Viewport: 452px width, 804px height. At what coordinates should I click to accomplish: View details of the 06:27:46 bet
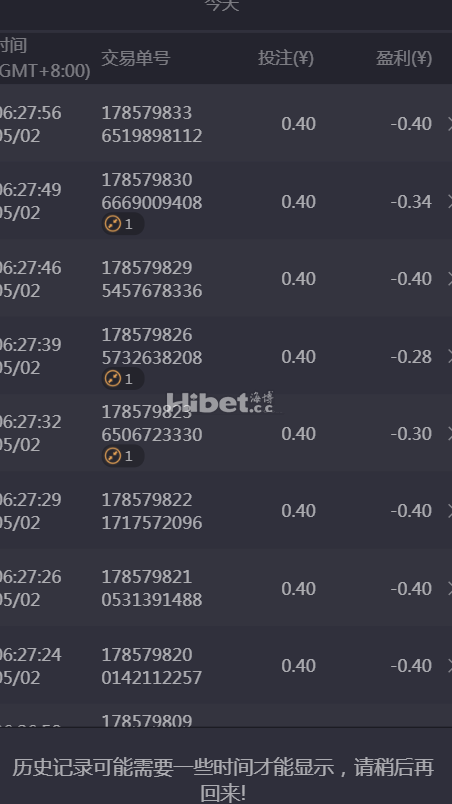coord(226,278)
